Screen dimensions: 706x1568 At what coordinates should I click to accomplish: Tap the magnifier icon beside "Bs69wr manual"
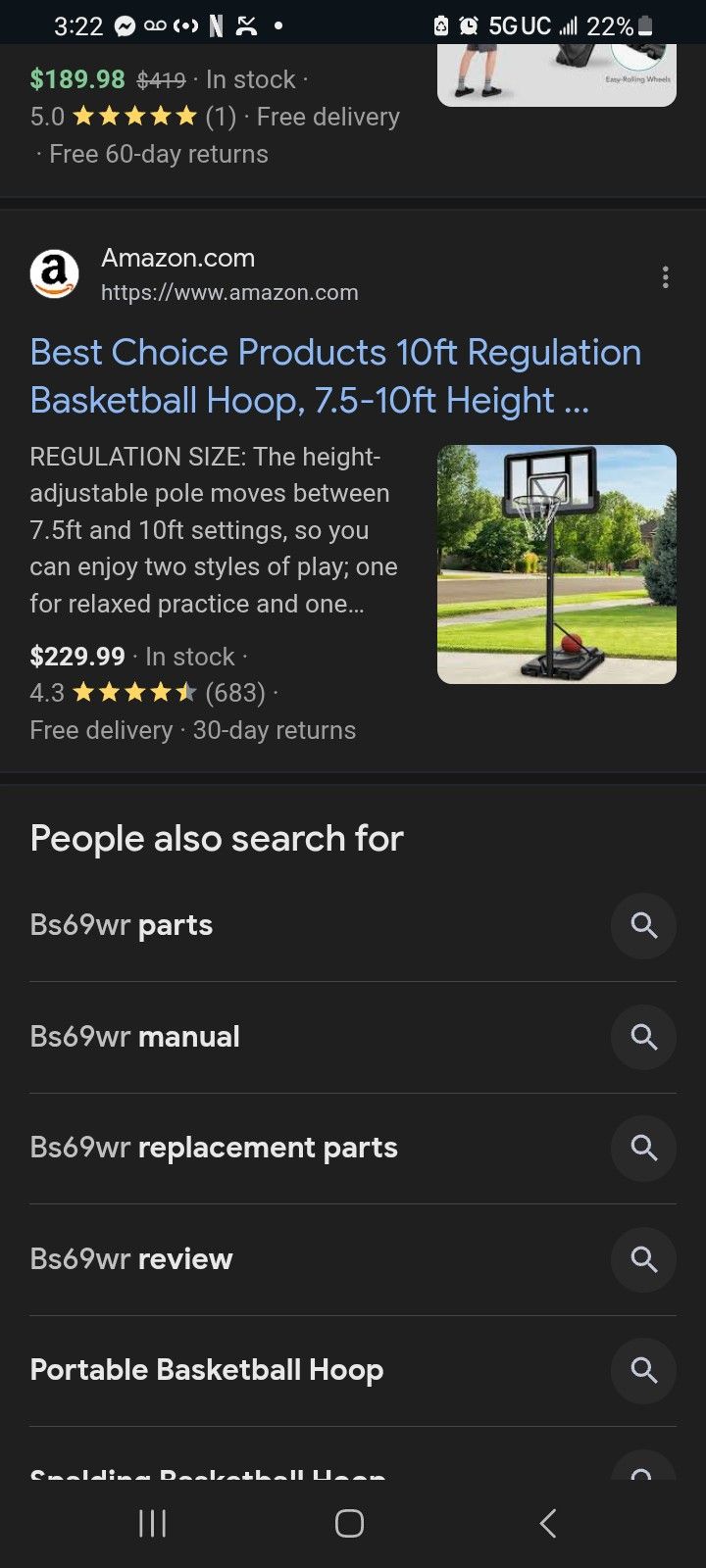(x=643, y=1037)
